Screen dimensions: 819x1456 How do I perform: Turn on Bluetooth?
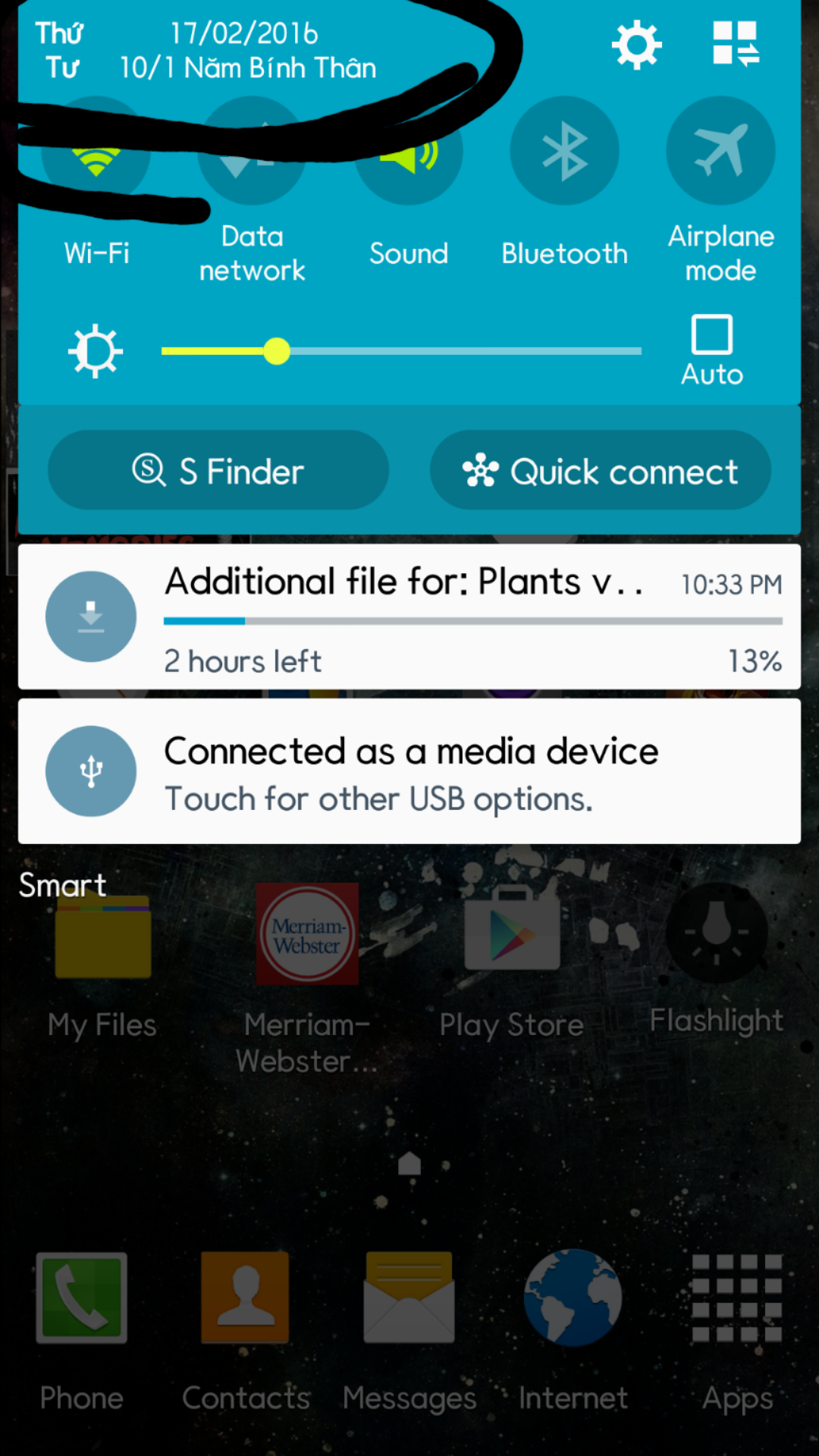coord(564,151)
